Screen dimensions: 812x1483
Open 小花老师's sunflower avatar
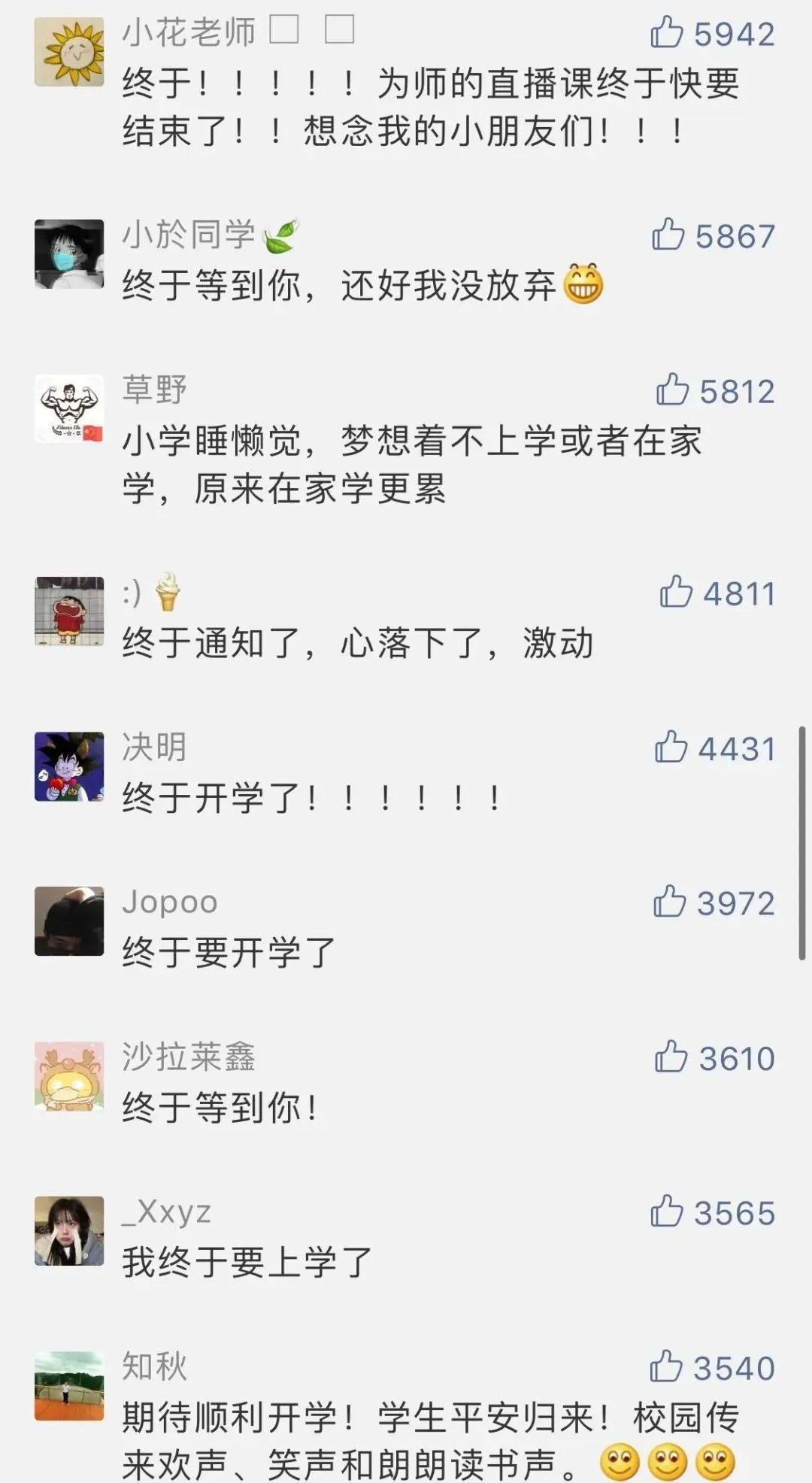coord(69,53)
